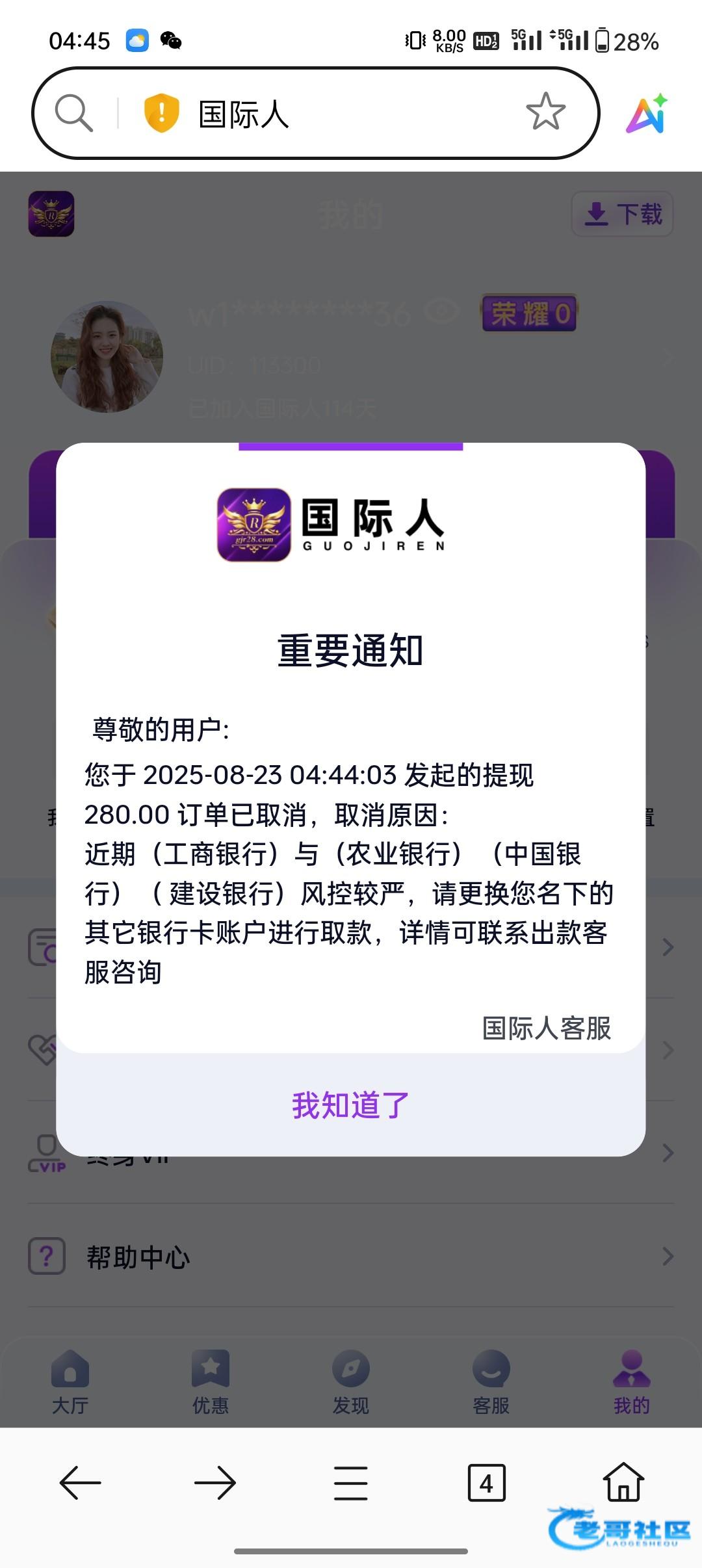702x1568 pixels.
Task: Open the AI assistant icon
Action: (x=647, y=114)
